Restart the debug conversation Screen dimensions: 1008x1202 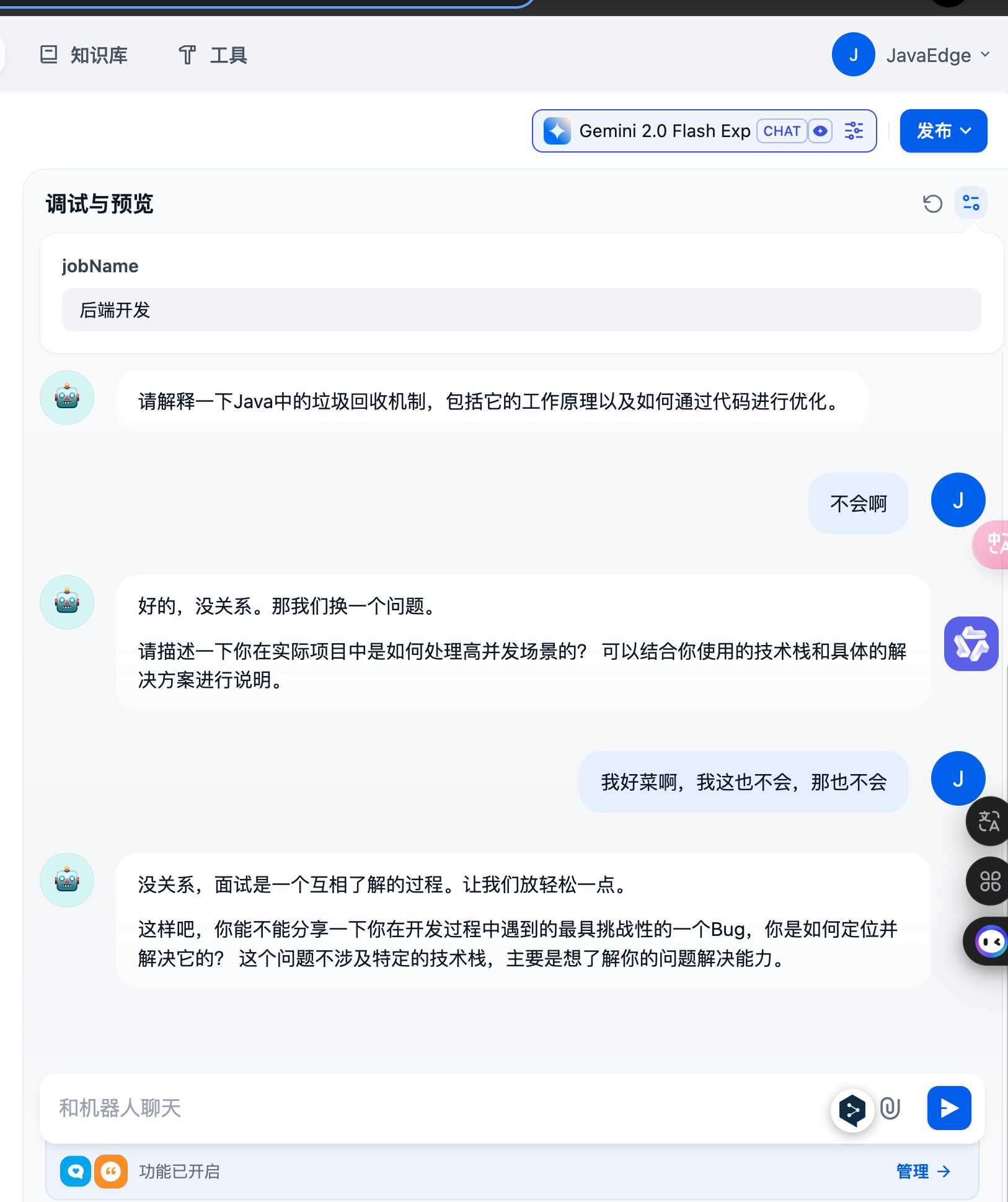(x=932, y=203)
